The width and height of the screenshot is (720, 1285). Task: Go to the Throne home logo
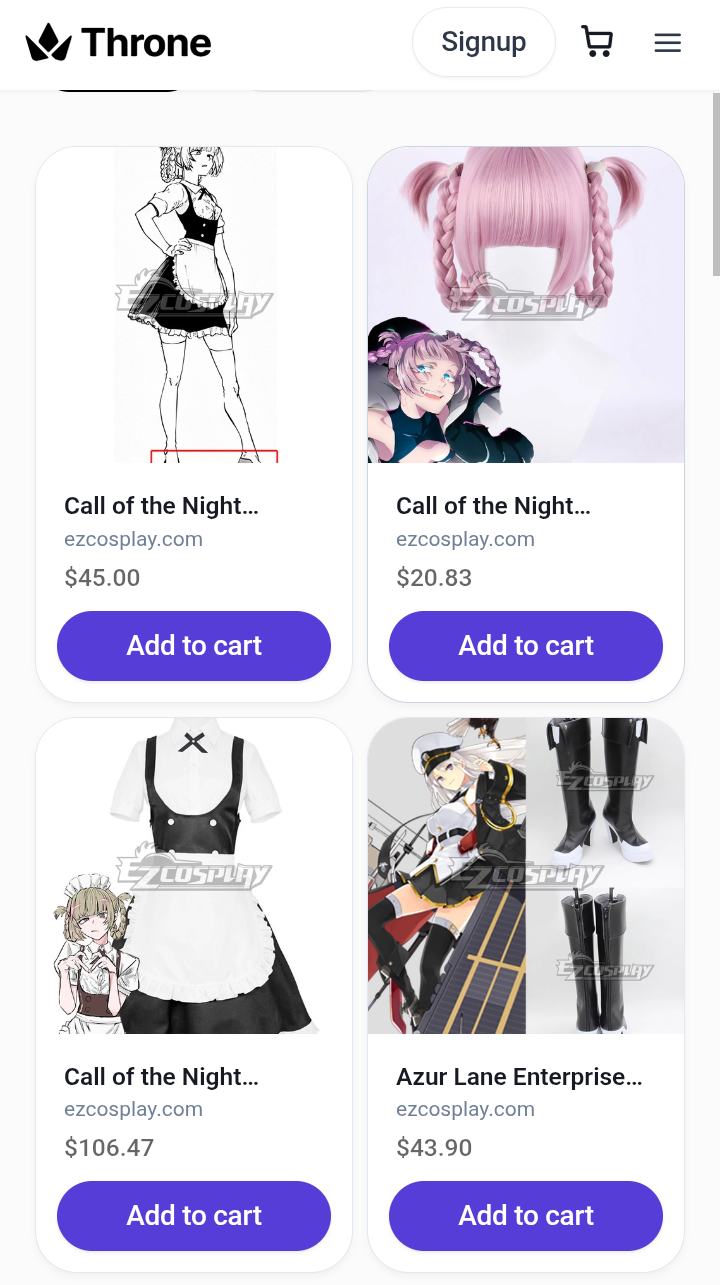(x=119, y=43)
